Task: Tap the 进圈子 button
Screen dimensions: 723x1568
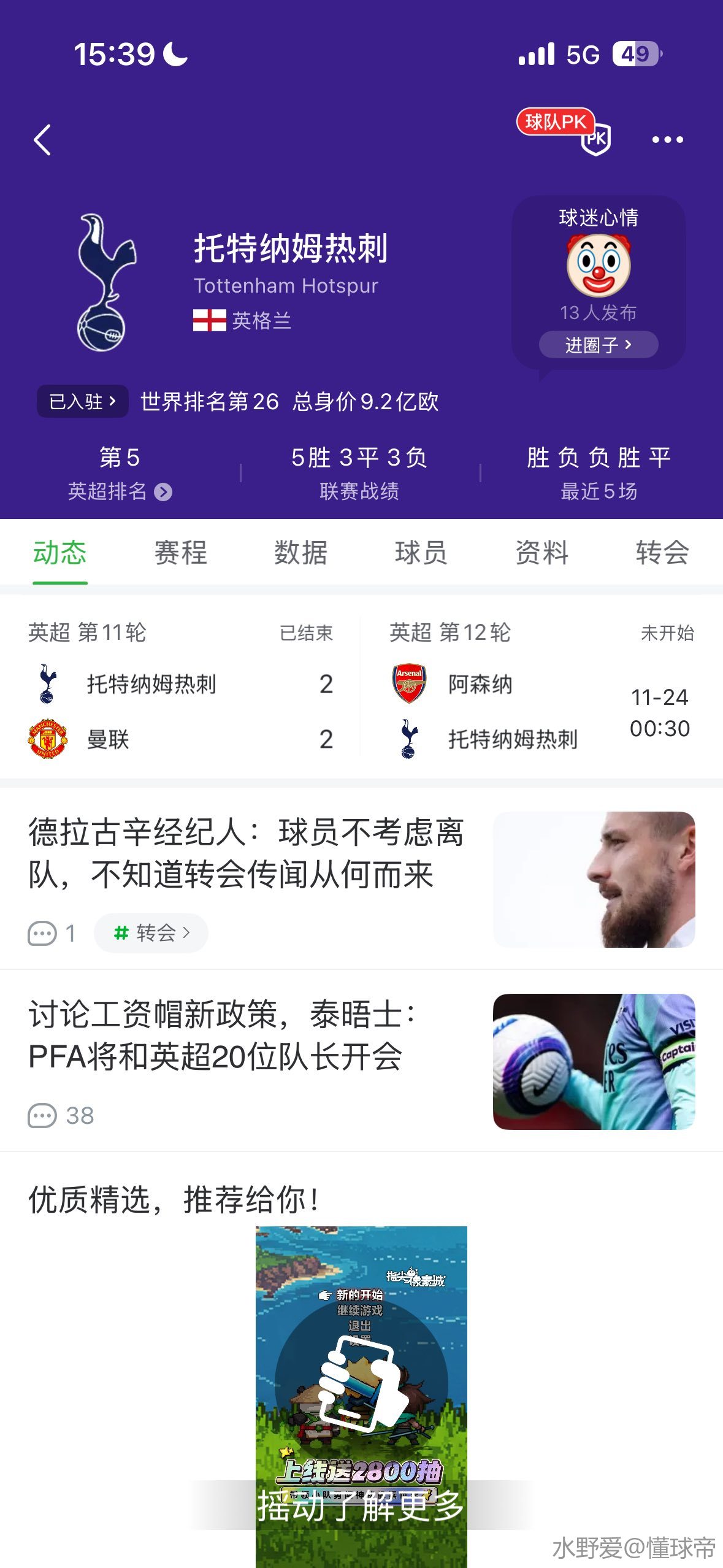Action: coord(598,345)
